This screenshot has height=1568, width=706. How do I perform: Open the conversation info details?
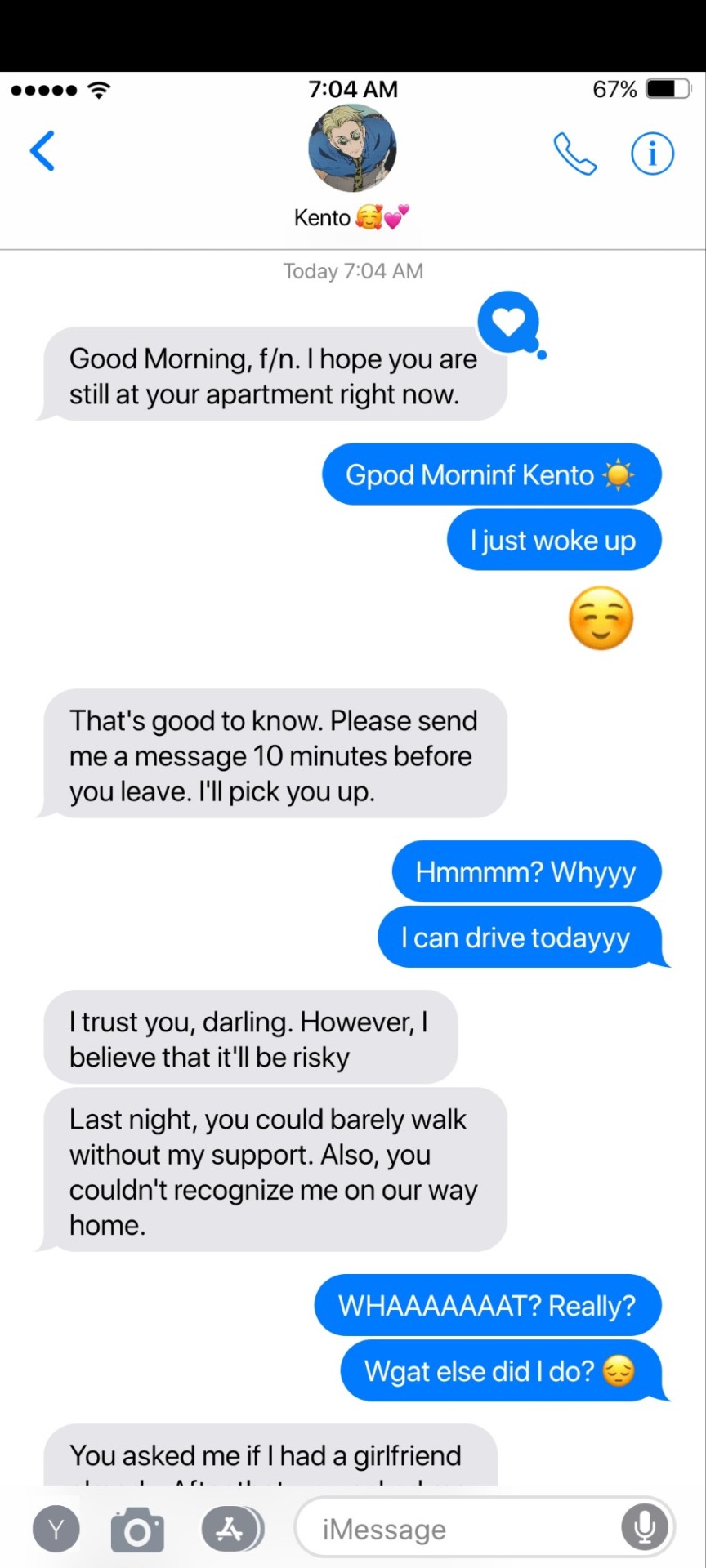pyautogui.click(x=652, y=154)
